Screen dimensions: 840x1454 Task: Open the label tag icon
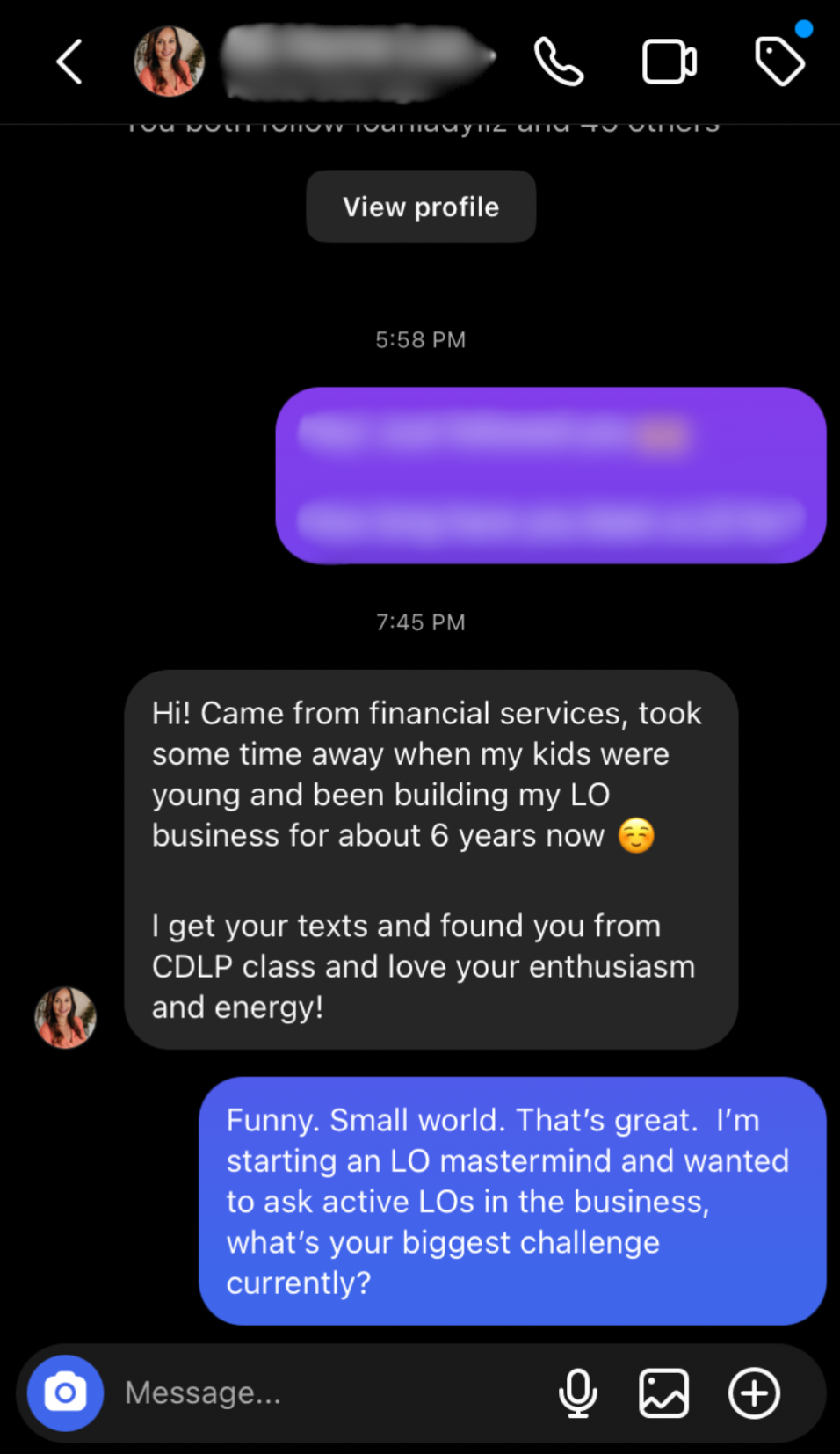click(x=779, y=62)
